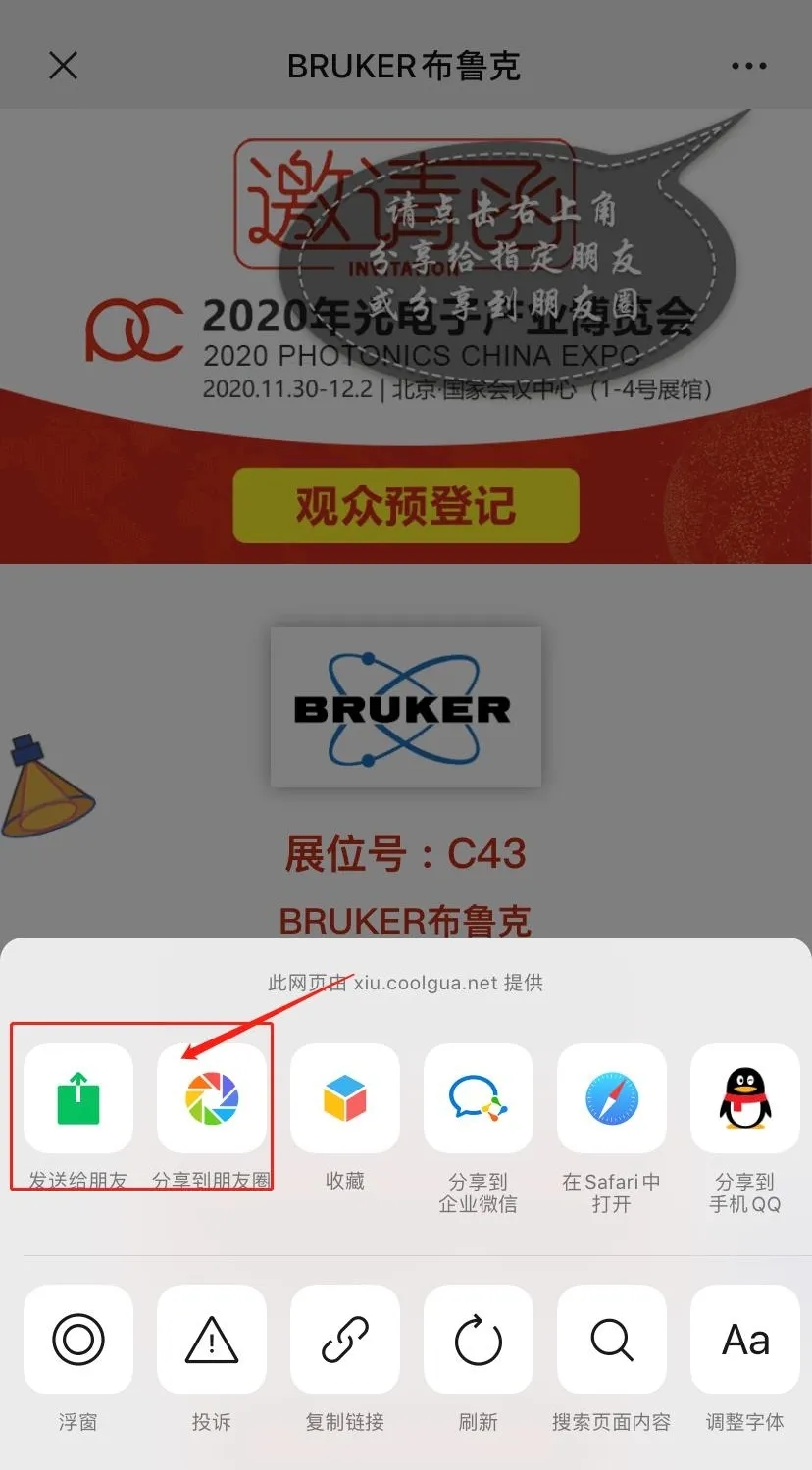
Task: Open the page in Safari
Action: click(612, 1098)
